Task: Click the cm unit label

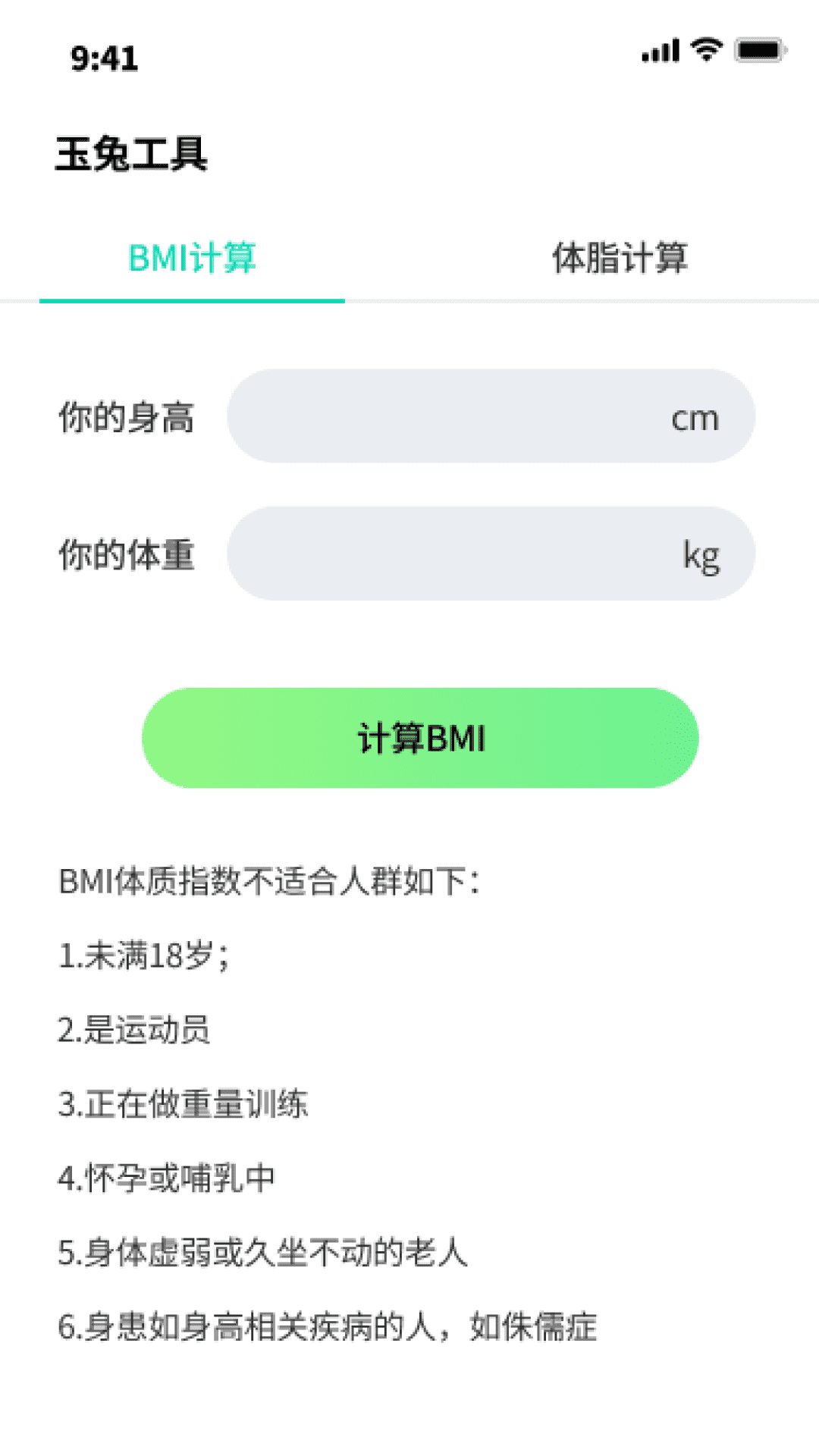Action: pos(697,416)
